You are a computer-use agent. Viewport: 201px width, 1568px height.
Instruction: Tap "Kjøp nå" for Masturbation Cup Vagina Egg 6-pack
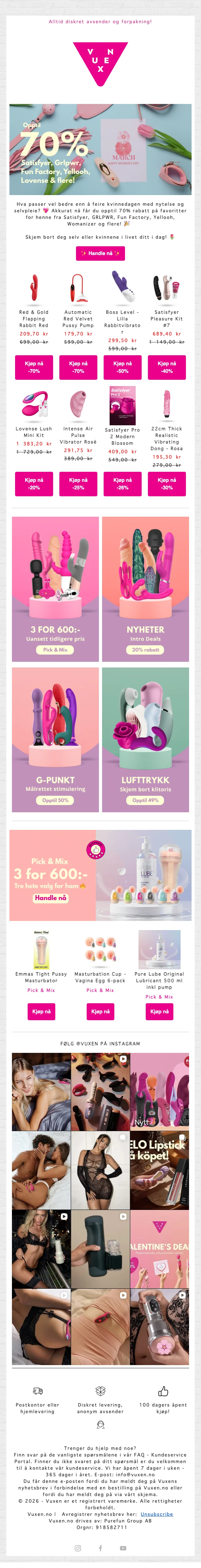100,1012
